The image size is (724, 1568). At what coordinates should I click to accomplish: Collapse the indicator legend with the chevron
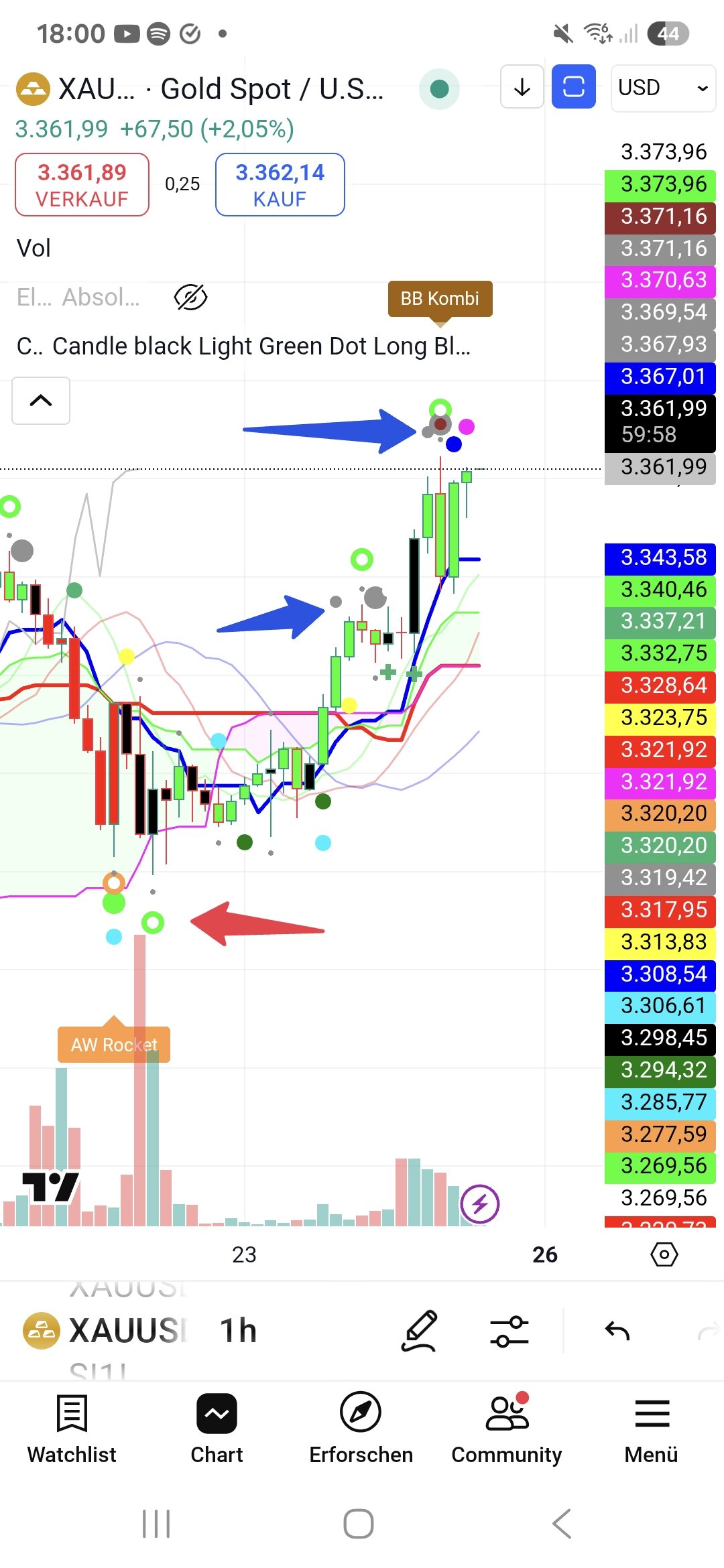click(x=41, y=401)
